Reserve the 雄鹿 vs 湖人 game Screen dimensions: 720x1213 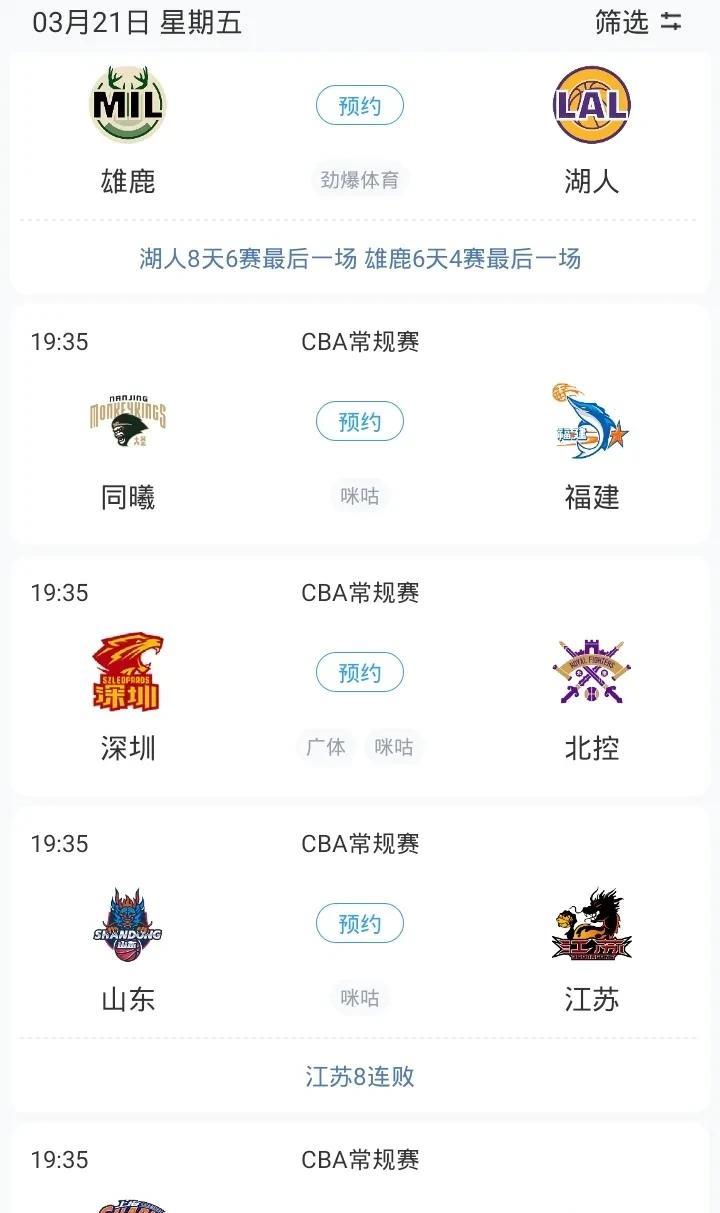click(x=360, y=106)
